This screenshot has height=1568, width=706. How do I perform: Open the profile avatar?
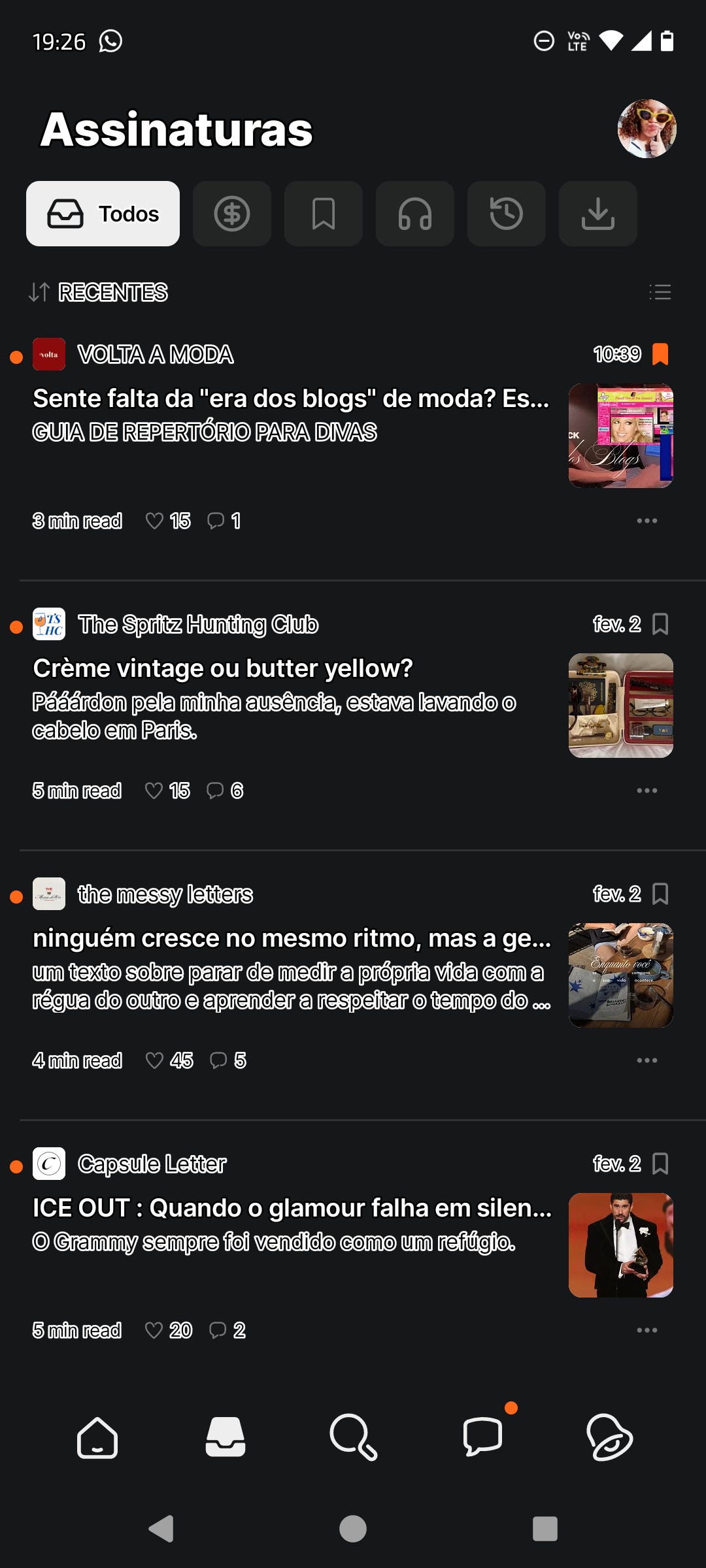coord(647,129)
